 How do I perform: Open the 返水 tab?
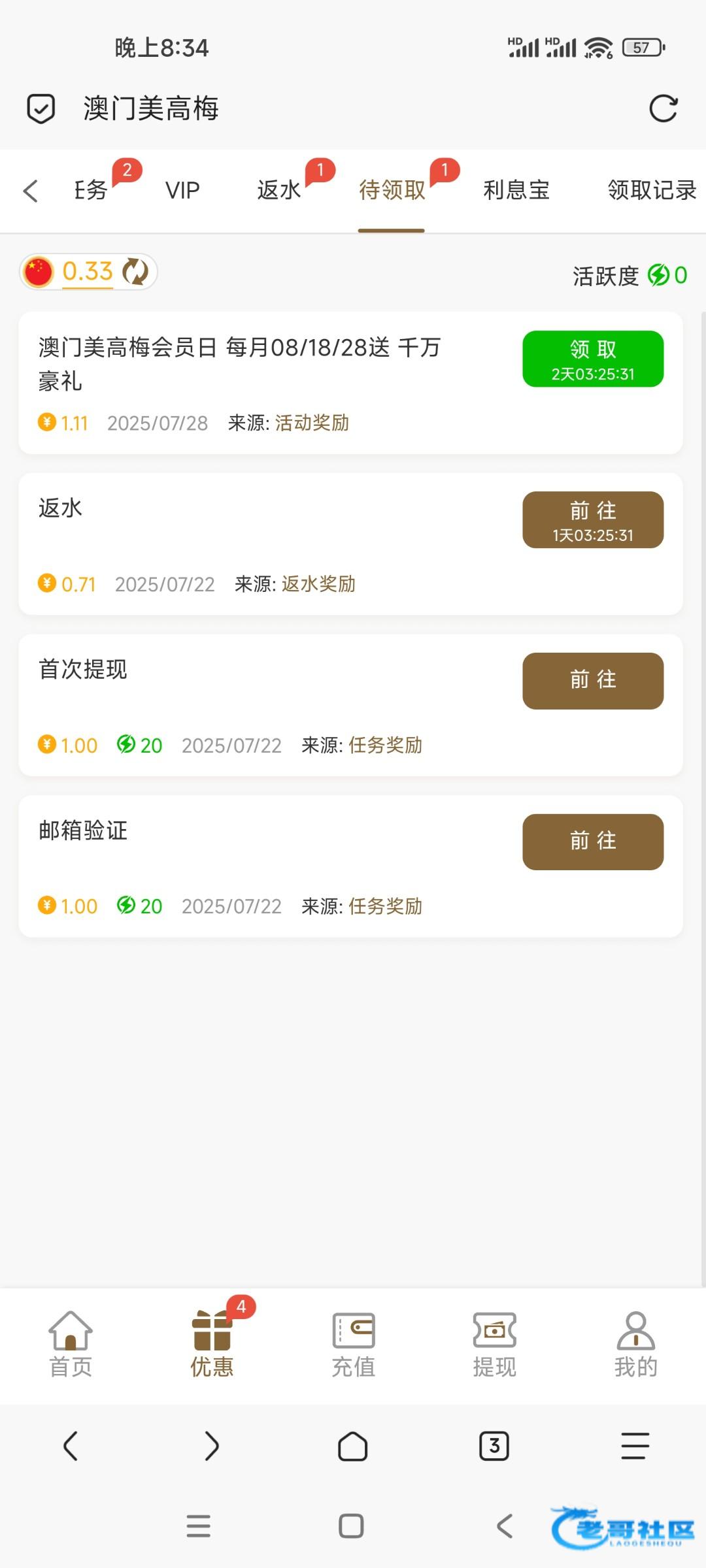(x=279, y=191)
